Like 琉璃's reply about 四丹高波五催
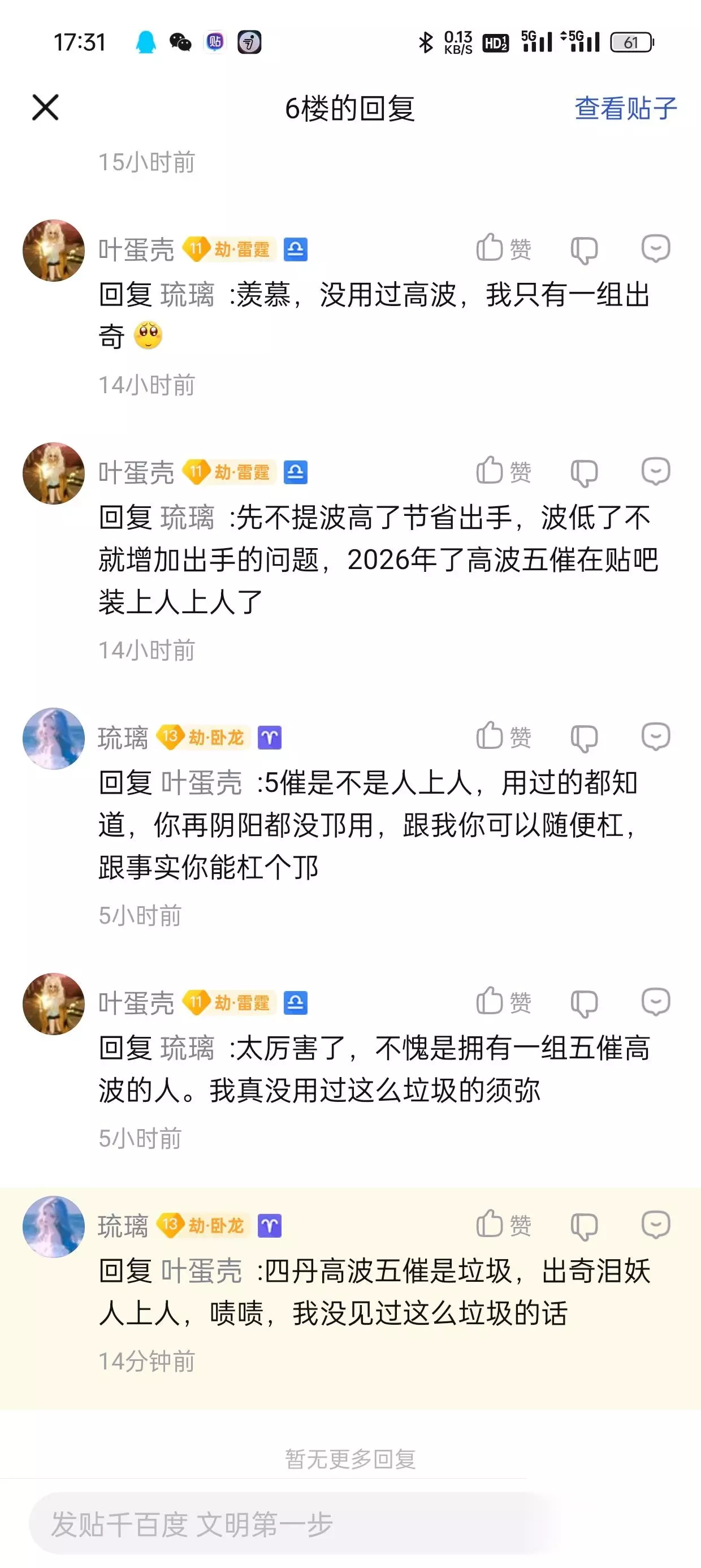The width and height of the screenshot is (701, 1568). [x=503, y=1225]
